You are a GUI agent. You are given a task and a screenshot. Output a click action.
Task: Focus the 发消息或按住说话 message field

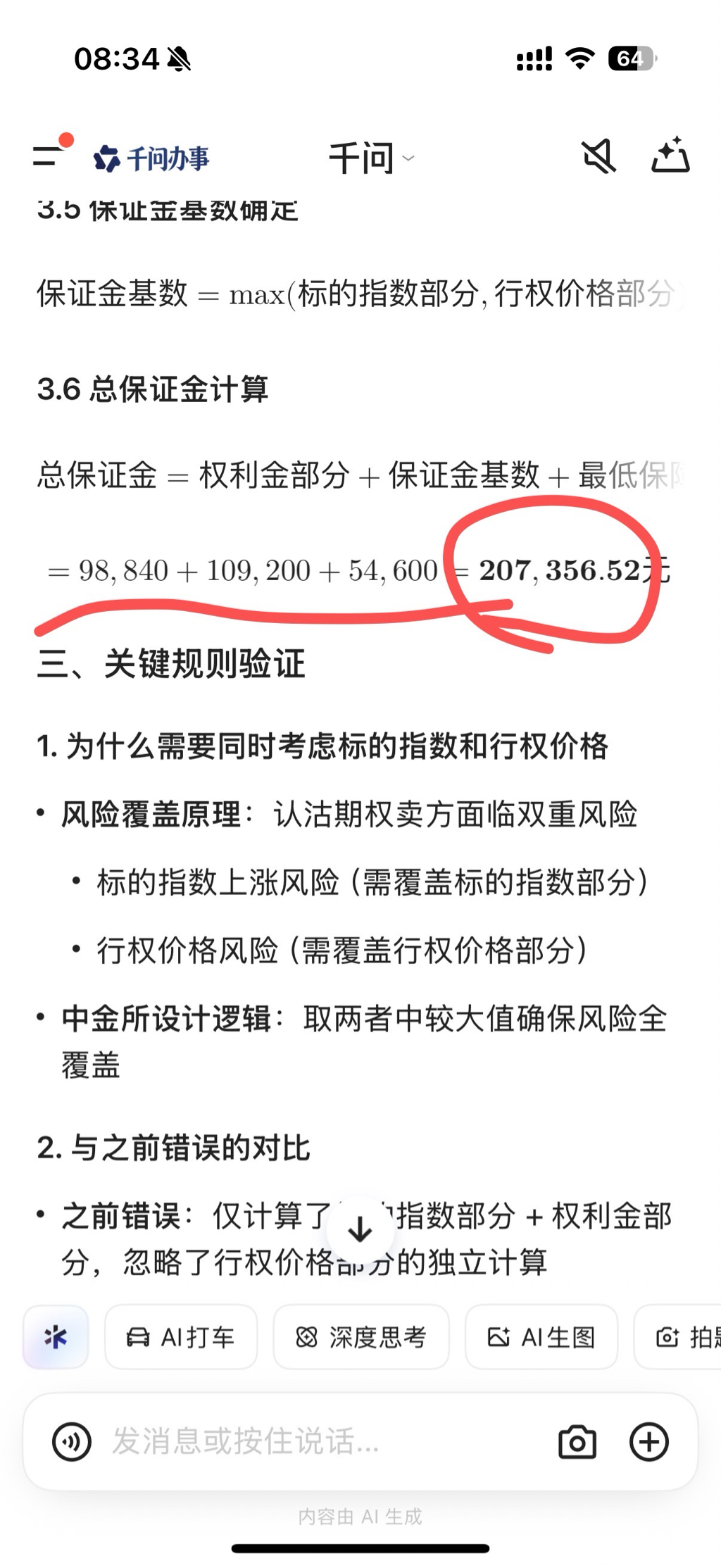click(x=317, y=1441)
